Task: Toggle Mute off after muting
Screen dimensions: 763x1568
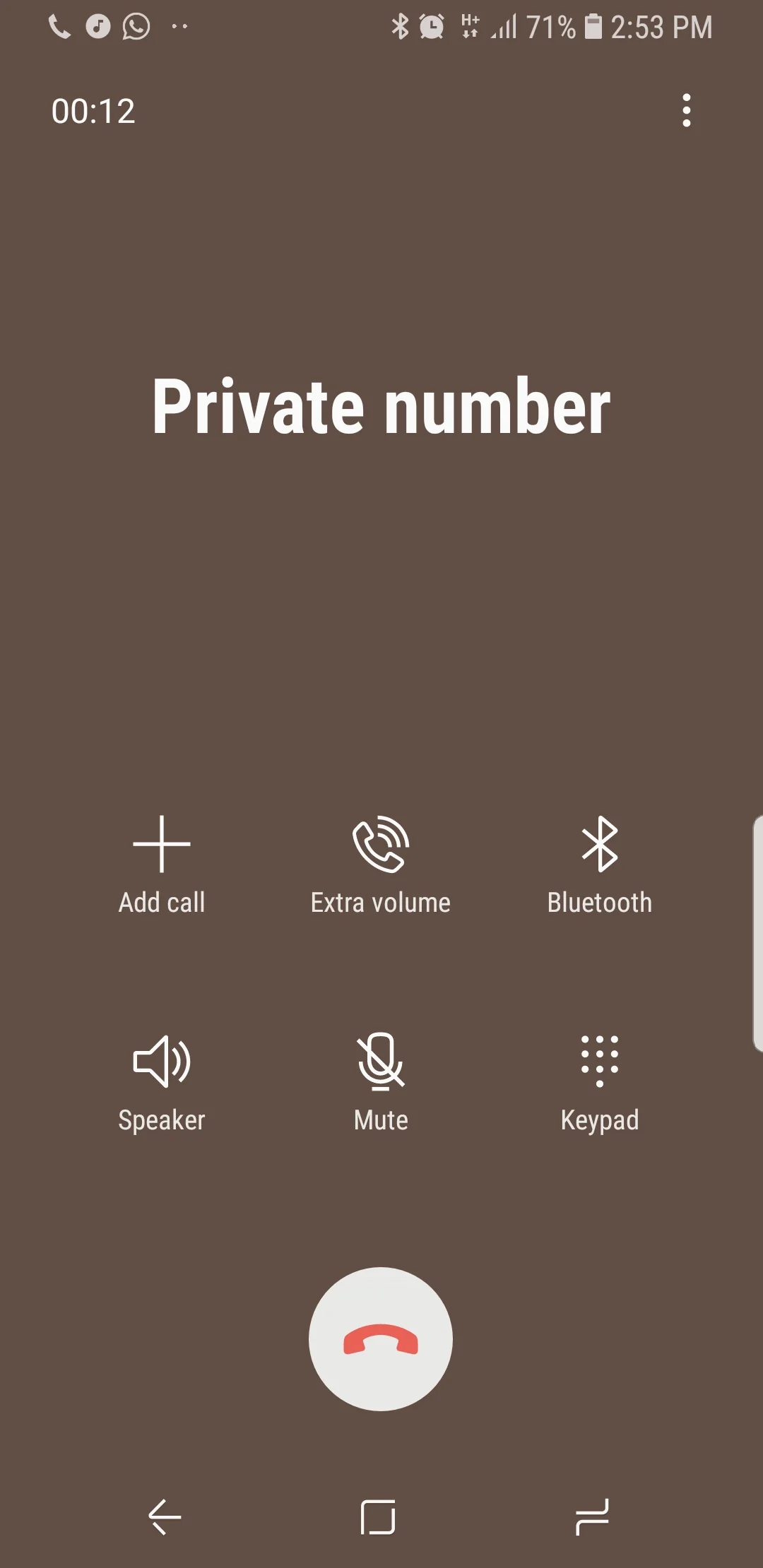Action: [x=380, y=1062]
